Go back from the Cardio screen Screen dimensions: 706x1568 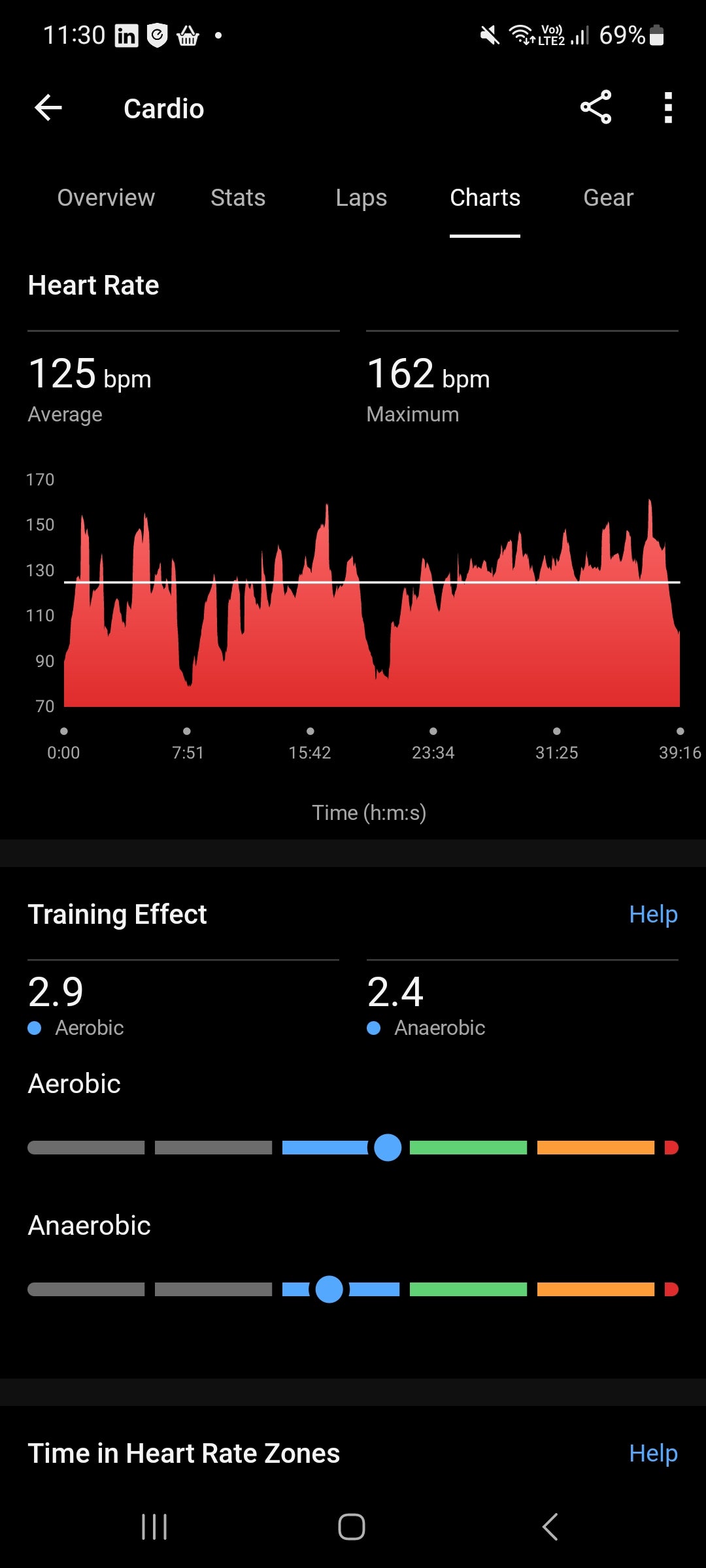[48, 108]
